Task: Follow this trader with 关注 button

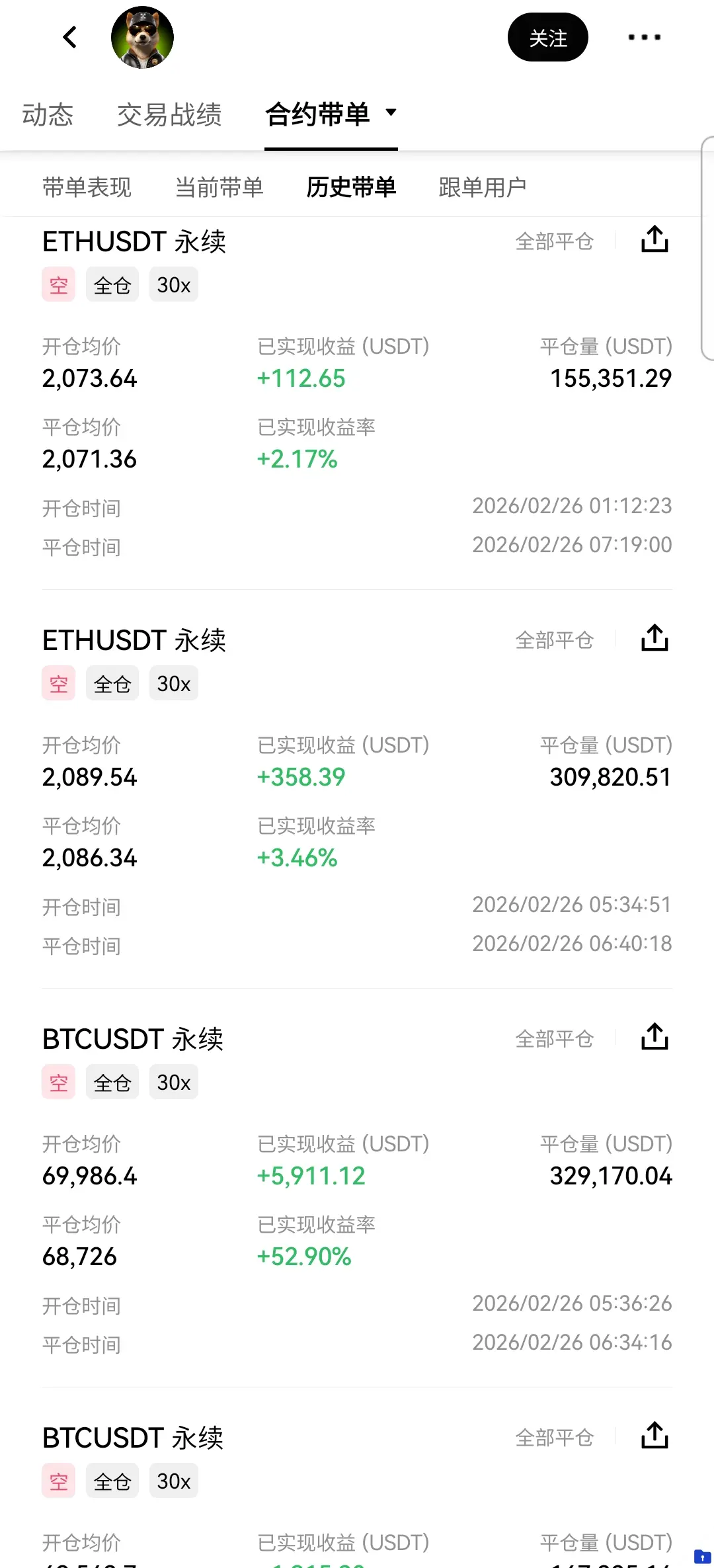Action: tap(547, 38)
